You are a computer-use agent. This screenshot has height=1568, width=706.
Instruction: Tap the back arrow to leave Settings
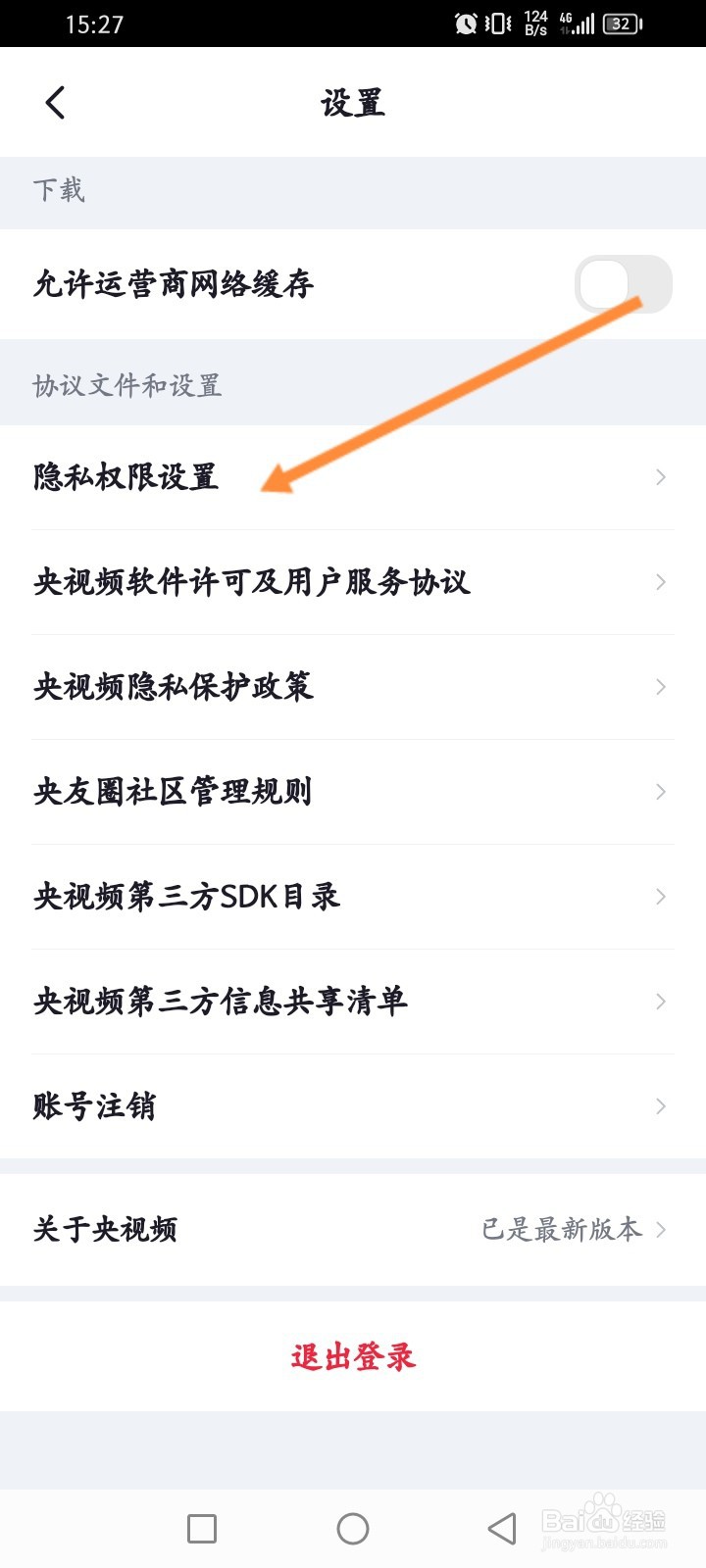click(x=56, y=101)
